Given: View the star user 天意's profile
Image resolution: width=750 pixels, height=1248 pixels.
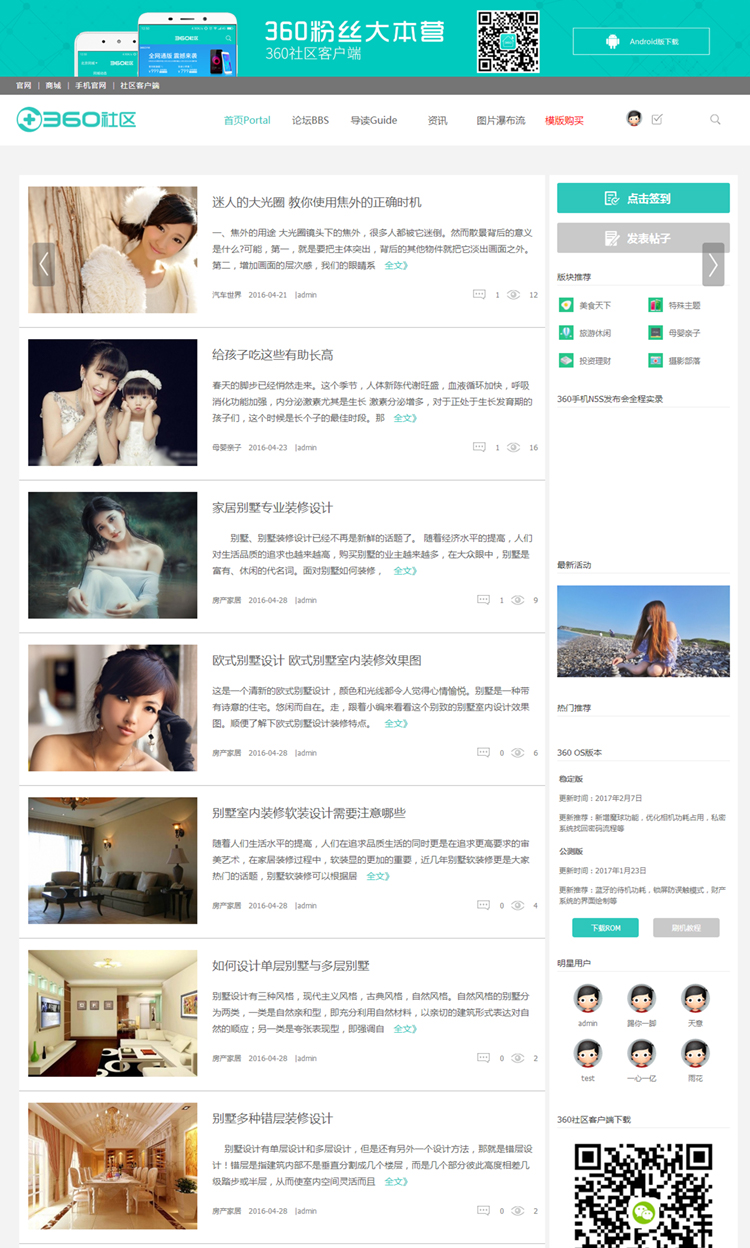Looking at the screenshot, I should pyautogui.click(x=695, y=1003).
